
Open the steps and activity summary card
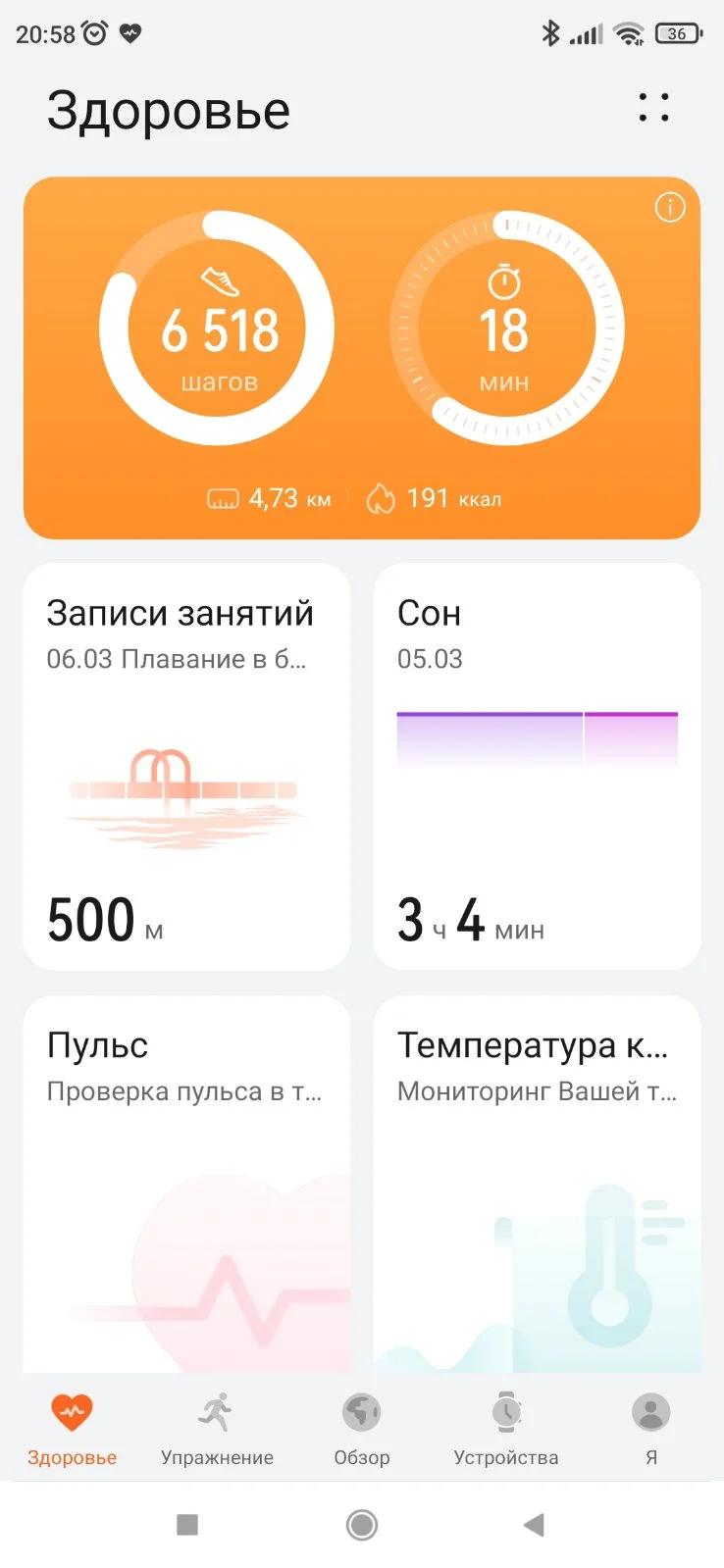pyautogui.click(x=361, y=357)
